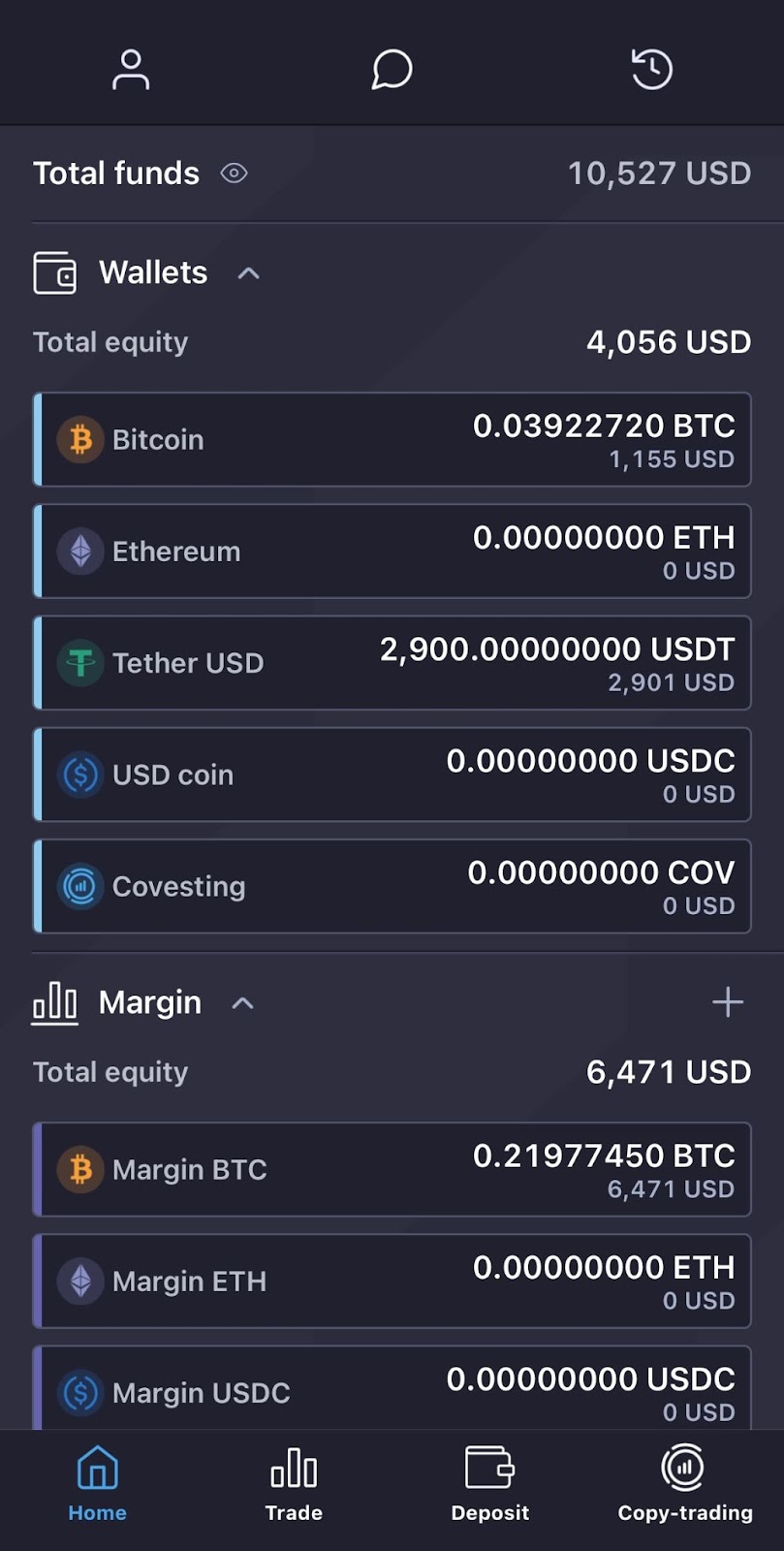The image size is (784, 1551).
Task: Open the Bitcoin wallet
Action: pos(392,439)
